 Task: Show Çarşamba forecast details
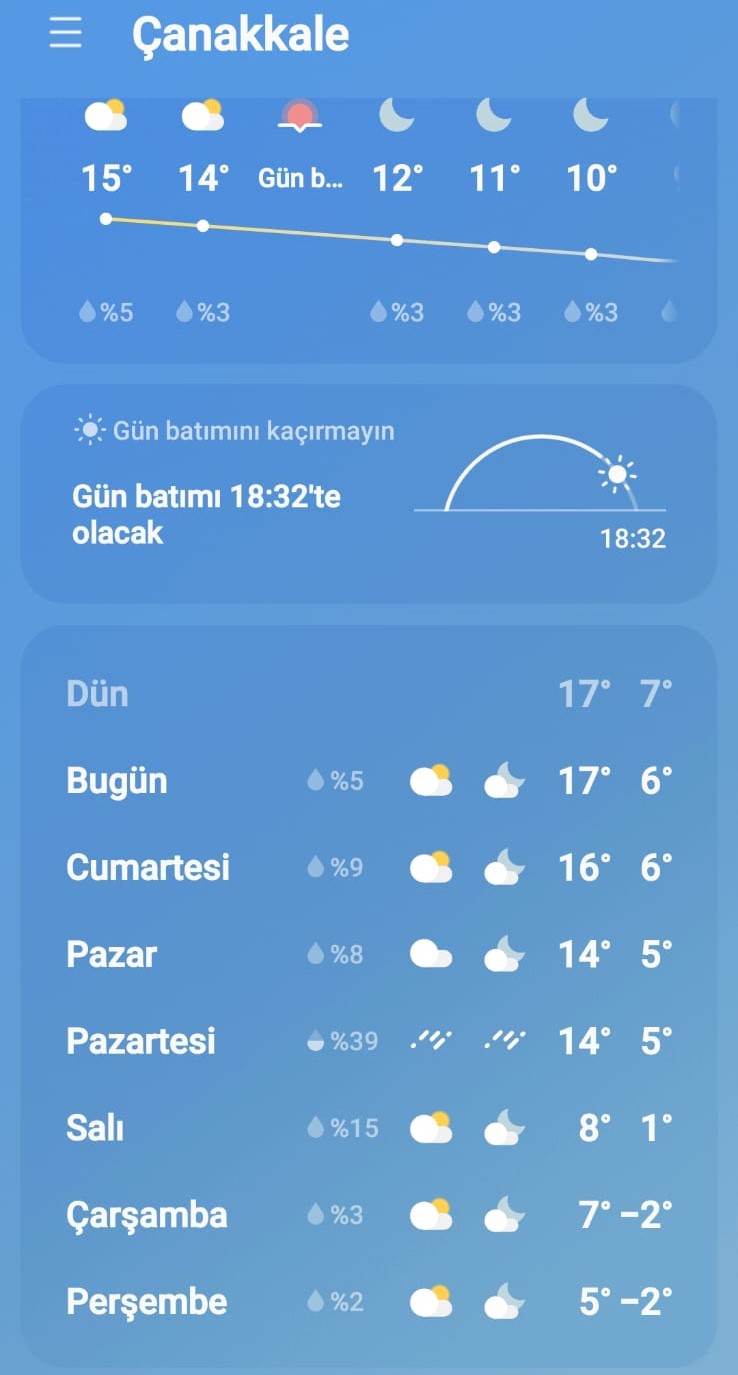[369, 1215]
